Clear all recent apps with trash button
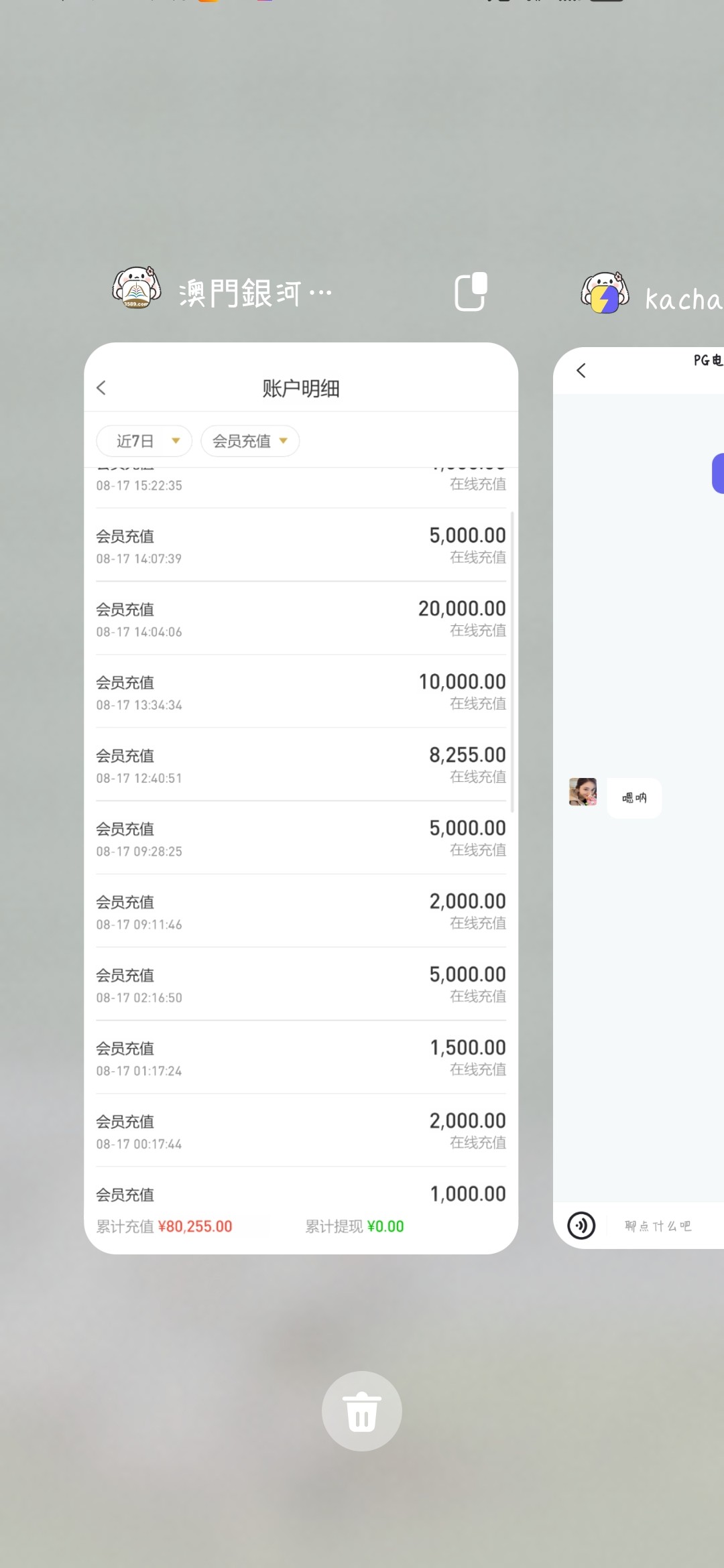This screenshot has width=724, height=1568. click(362, 1411)
